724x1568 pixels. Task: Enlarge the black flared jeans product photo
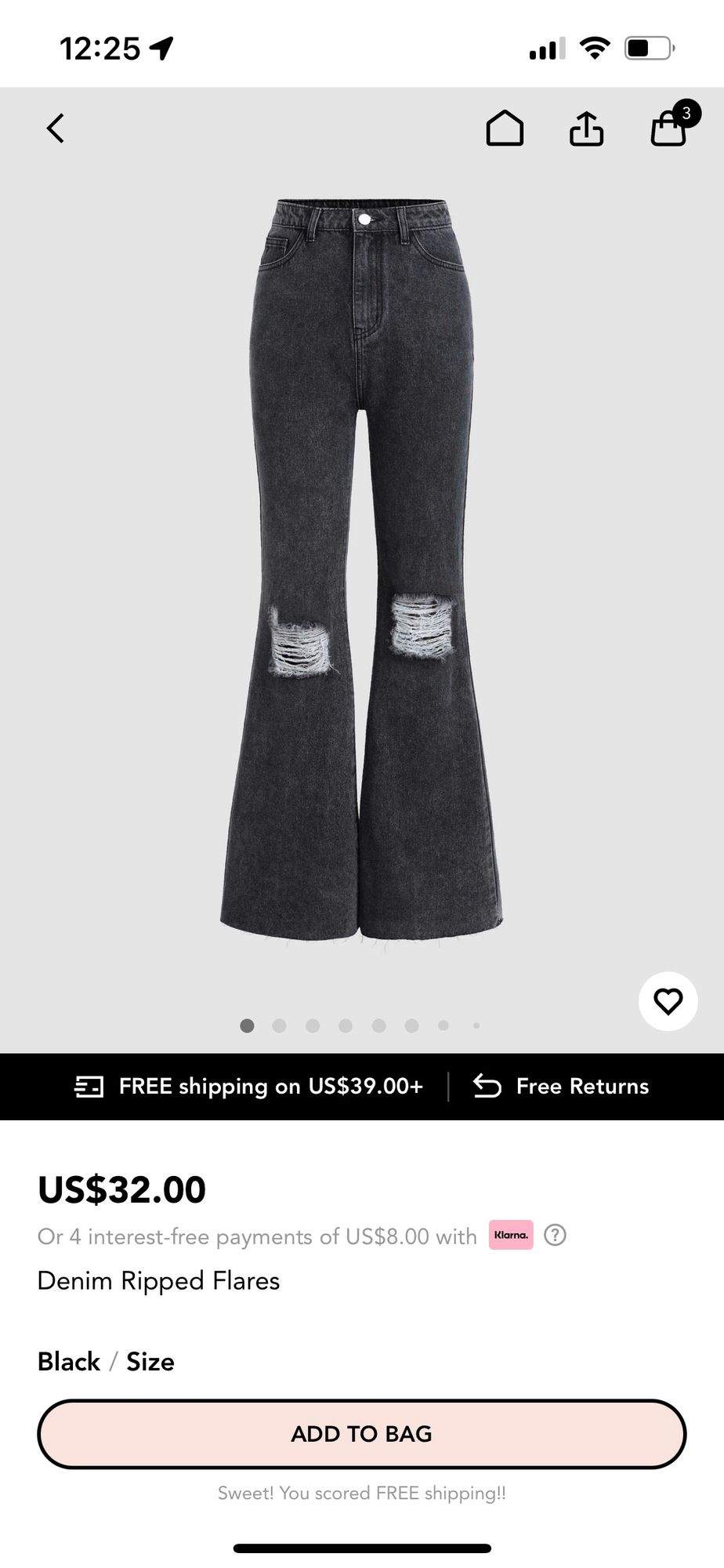point(361,568)
